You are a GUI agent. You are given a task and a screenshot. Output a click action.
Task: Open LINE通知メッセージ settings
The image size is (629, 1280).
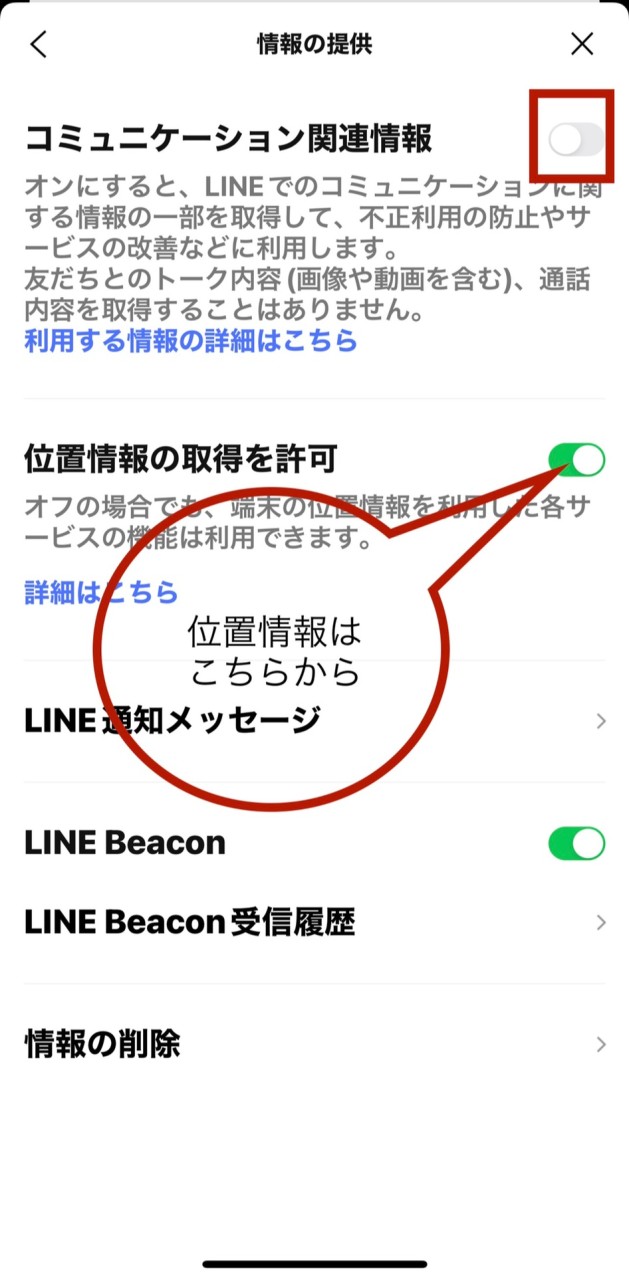tap(314, 720)
